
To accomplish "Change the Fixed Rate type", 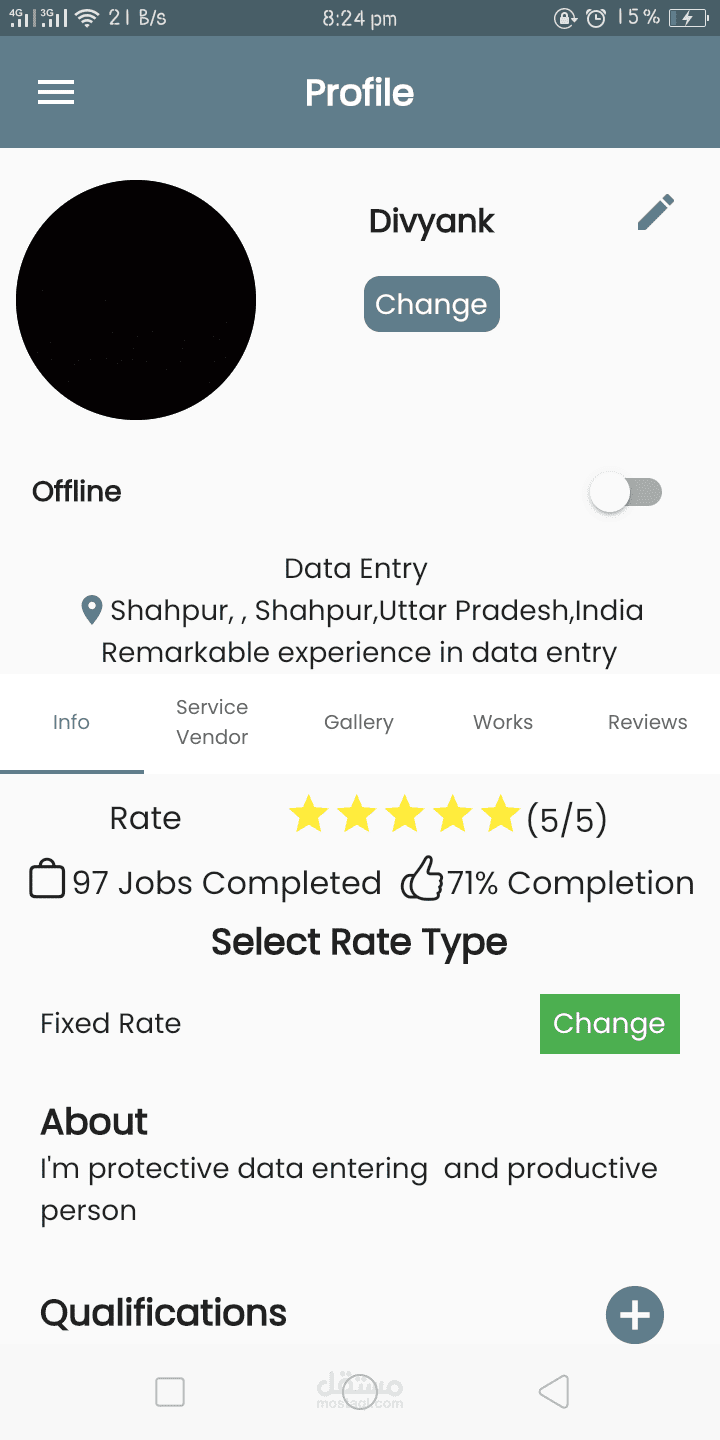I will [x=609, y=1023].
